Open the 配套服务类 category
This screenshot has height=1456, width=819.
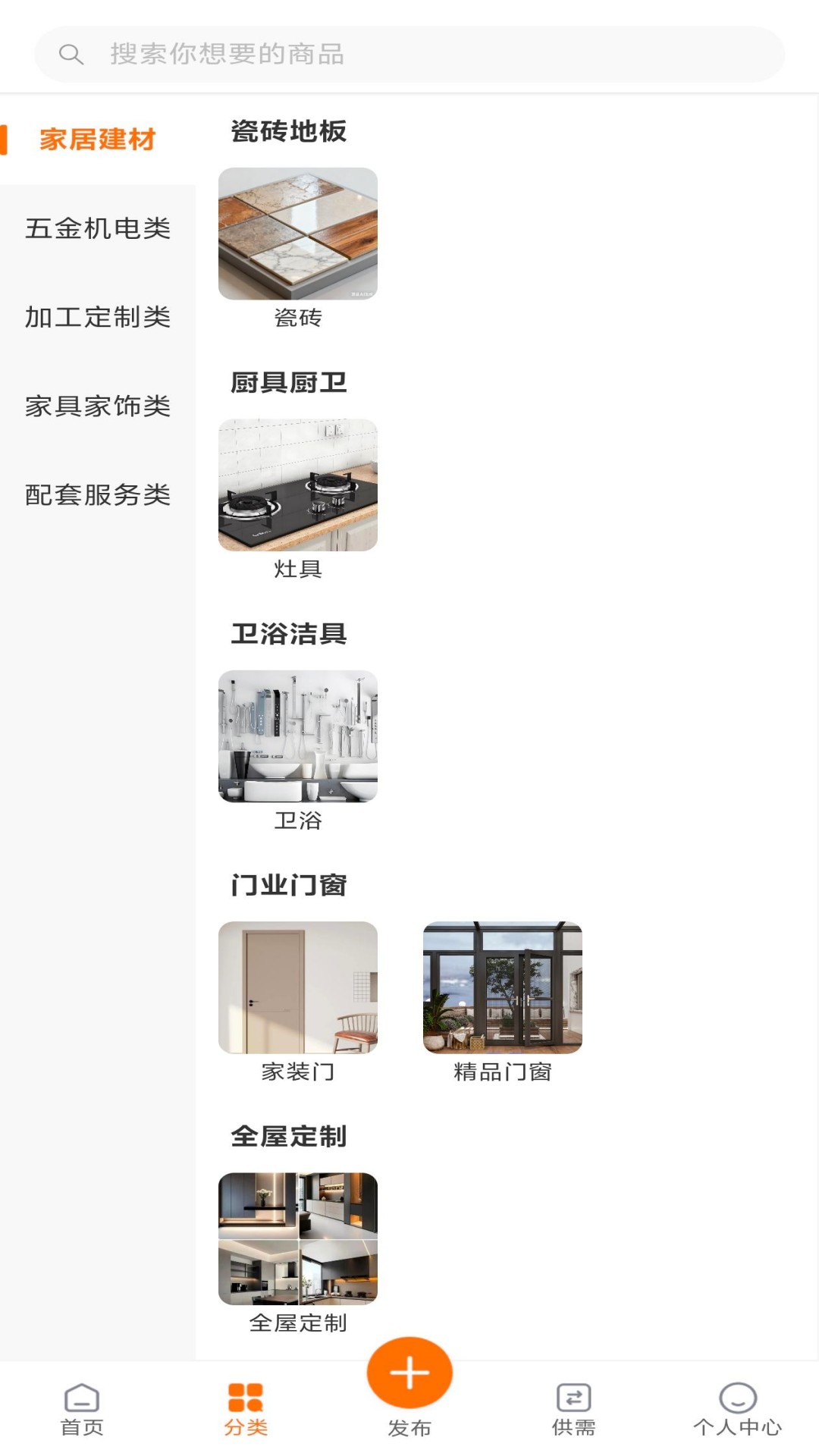click(97, 494)
